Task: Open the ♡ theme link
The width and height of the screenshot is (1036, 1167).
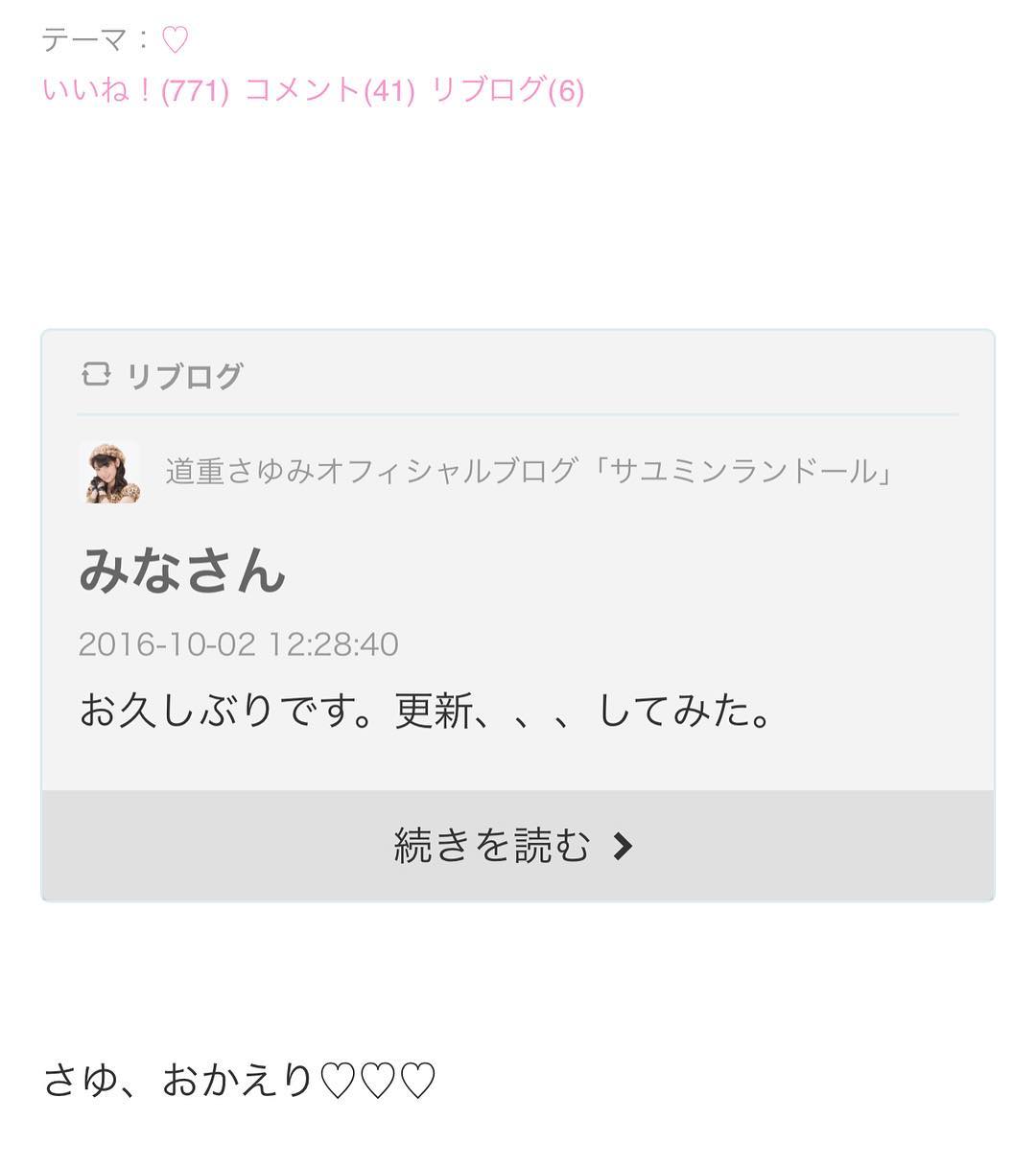Action: 175,40
